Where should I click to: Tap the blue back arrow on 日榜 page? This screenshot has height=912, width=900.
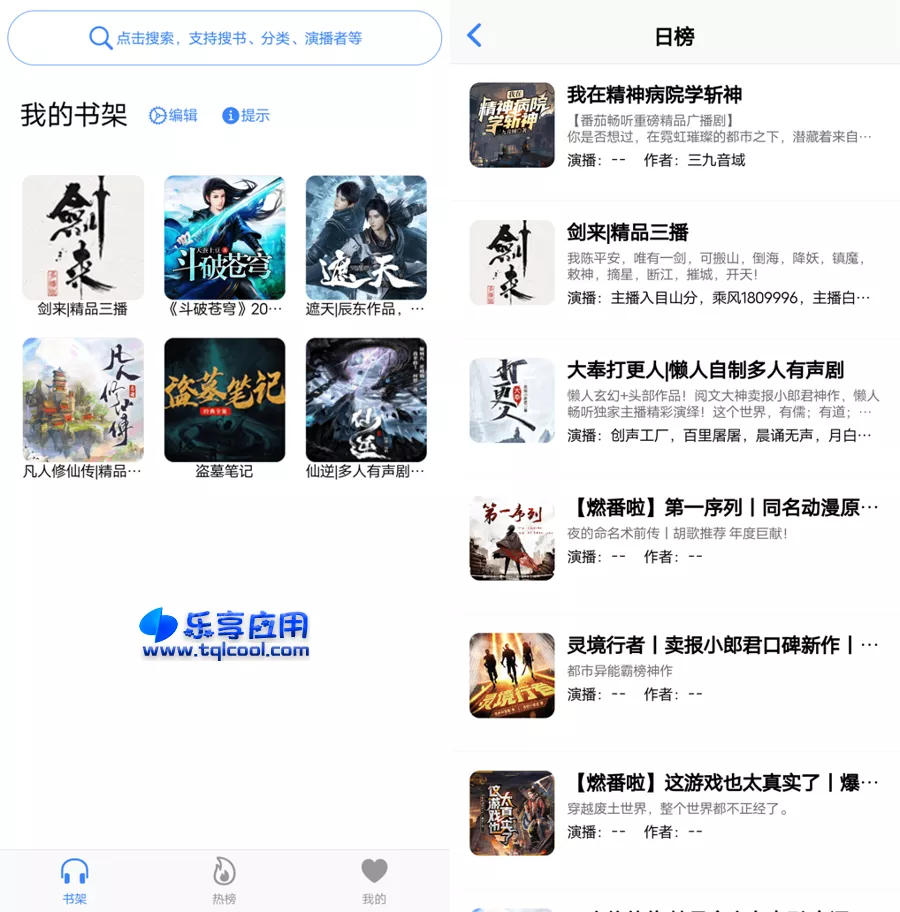[473, 33]
